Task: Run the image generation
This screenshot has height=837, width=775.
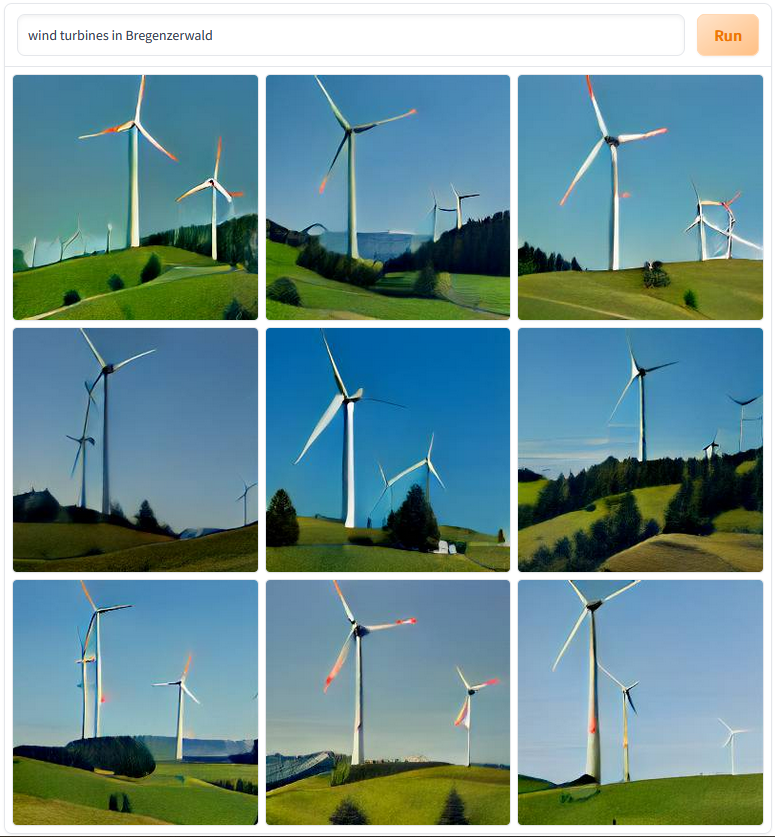Action: (727, 36)
